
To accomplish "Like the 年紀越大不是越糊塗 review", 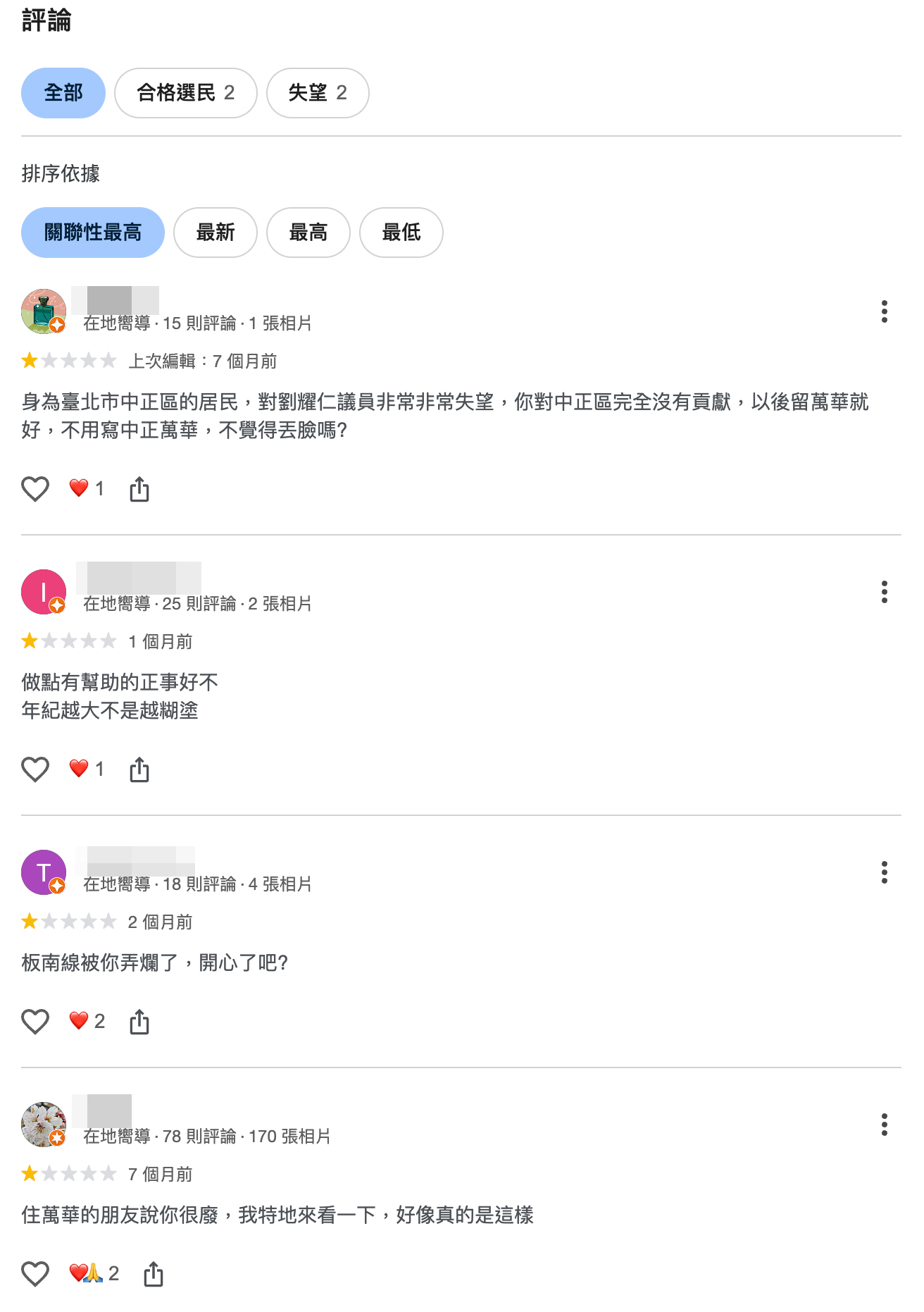I will click(x=35, y=769).
